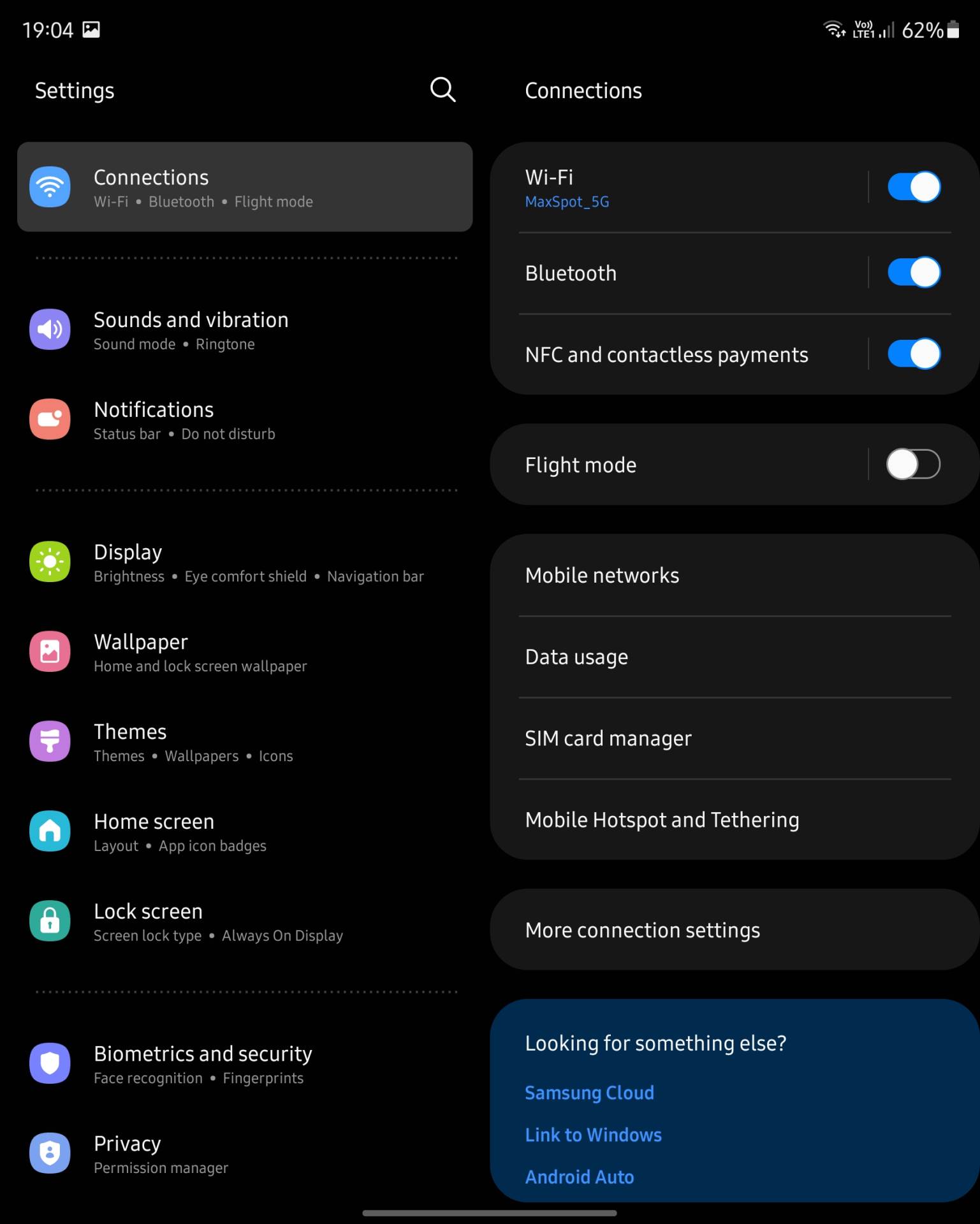Follow the Samsung Cloud link
This screenshot has width=980, height=1224.
pos(589,1093)
